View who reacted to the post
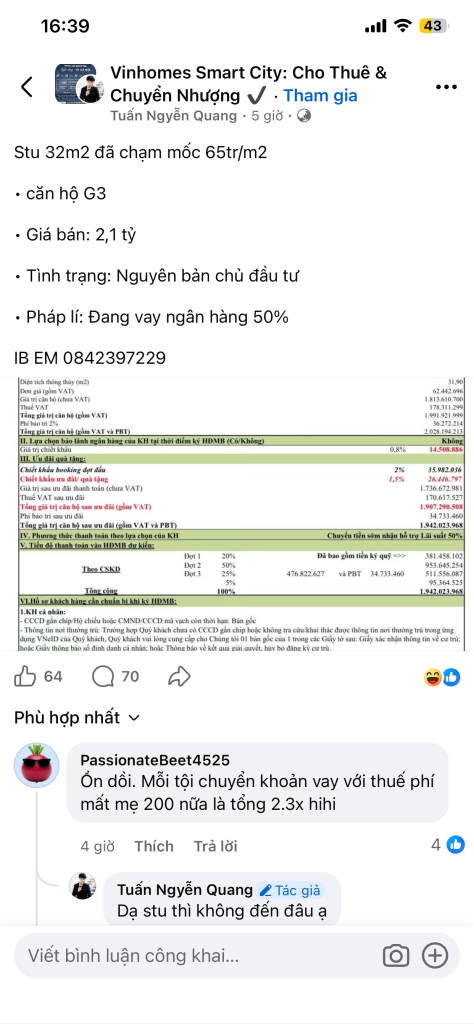Image resolution: width=474 pixels, height=1024 pixels. point(442,677)
